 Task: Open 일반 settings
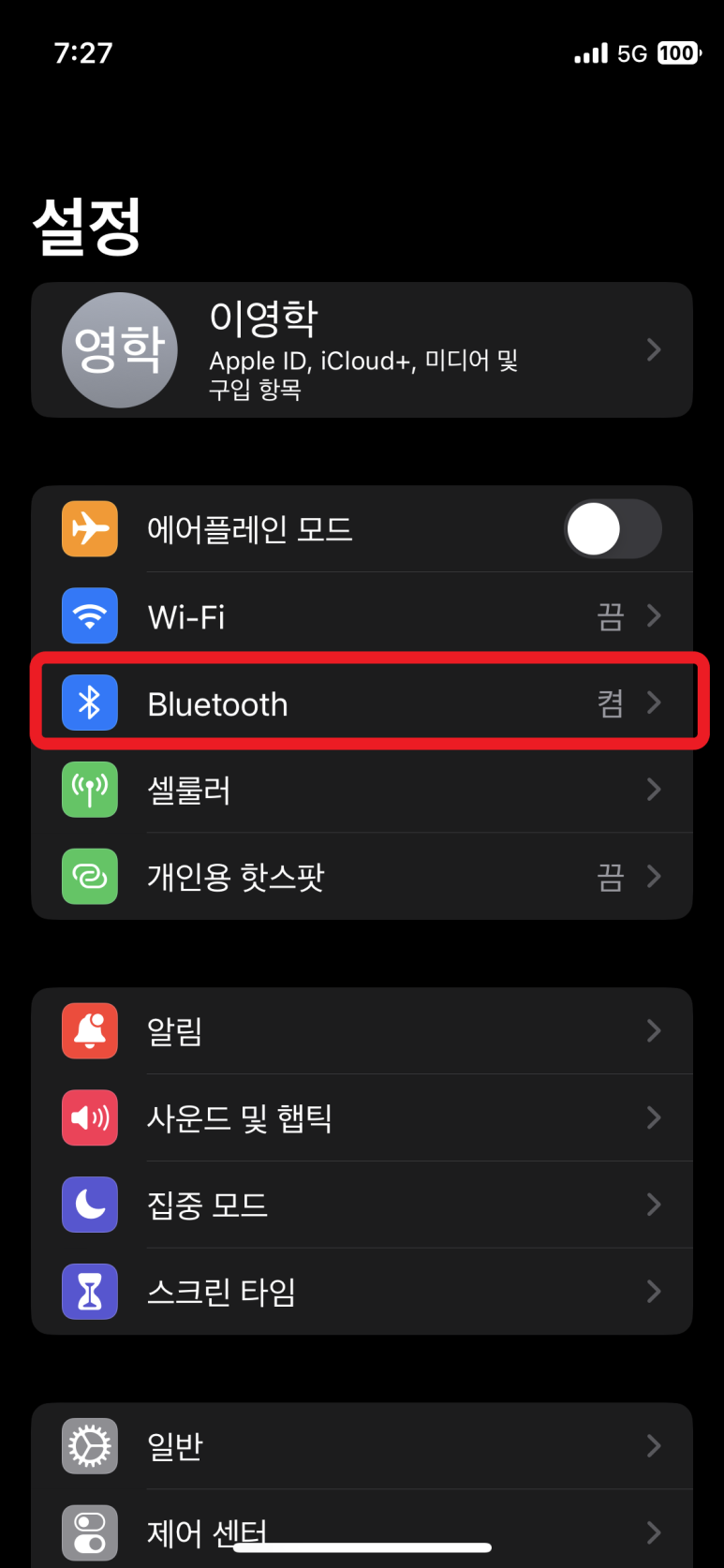click(x=362, y=1446)
